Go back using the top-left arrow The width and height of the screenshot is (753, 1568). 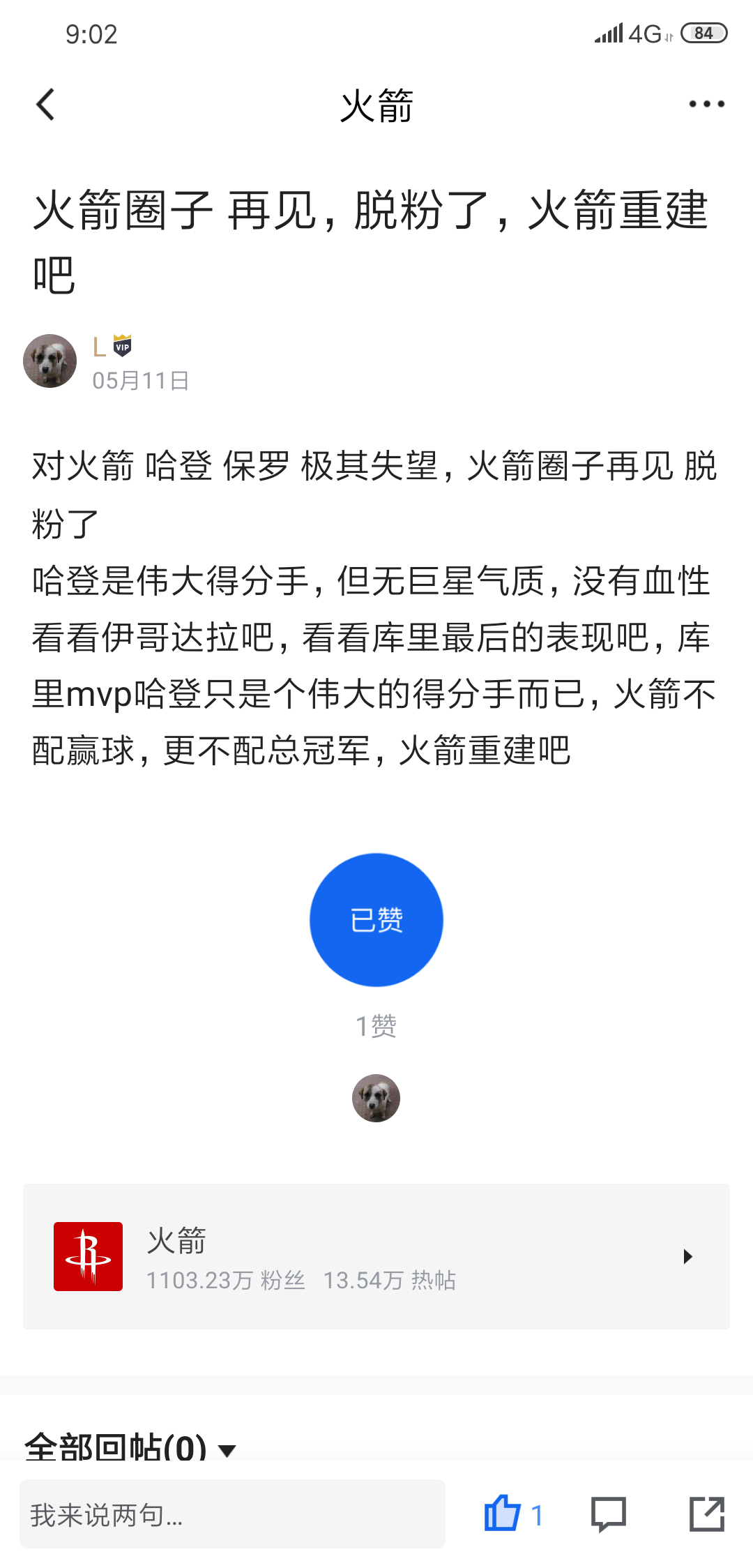click(46, 105)
